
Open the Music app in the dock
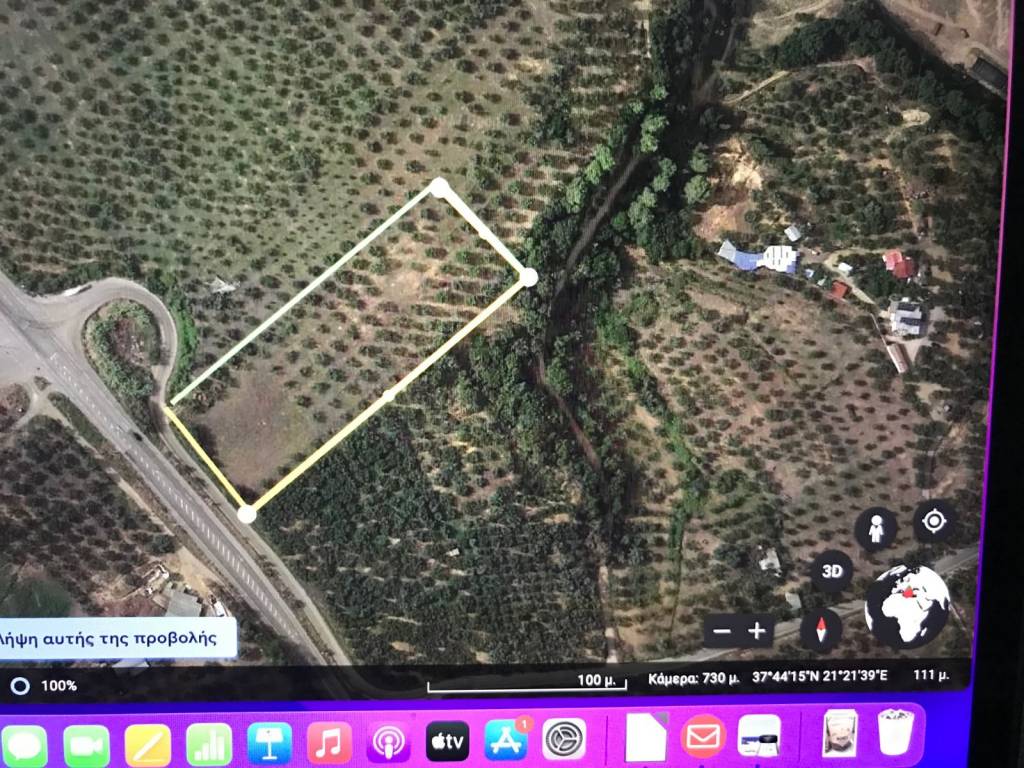(x=329, y=743)
